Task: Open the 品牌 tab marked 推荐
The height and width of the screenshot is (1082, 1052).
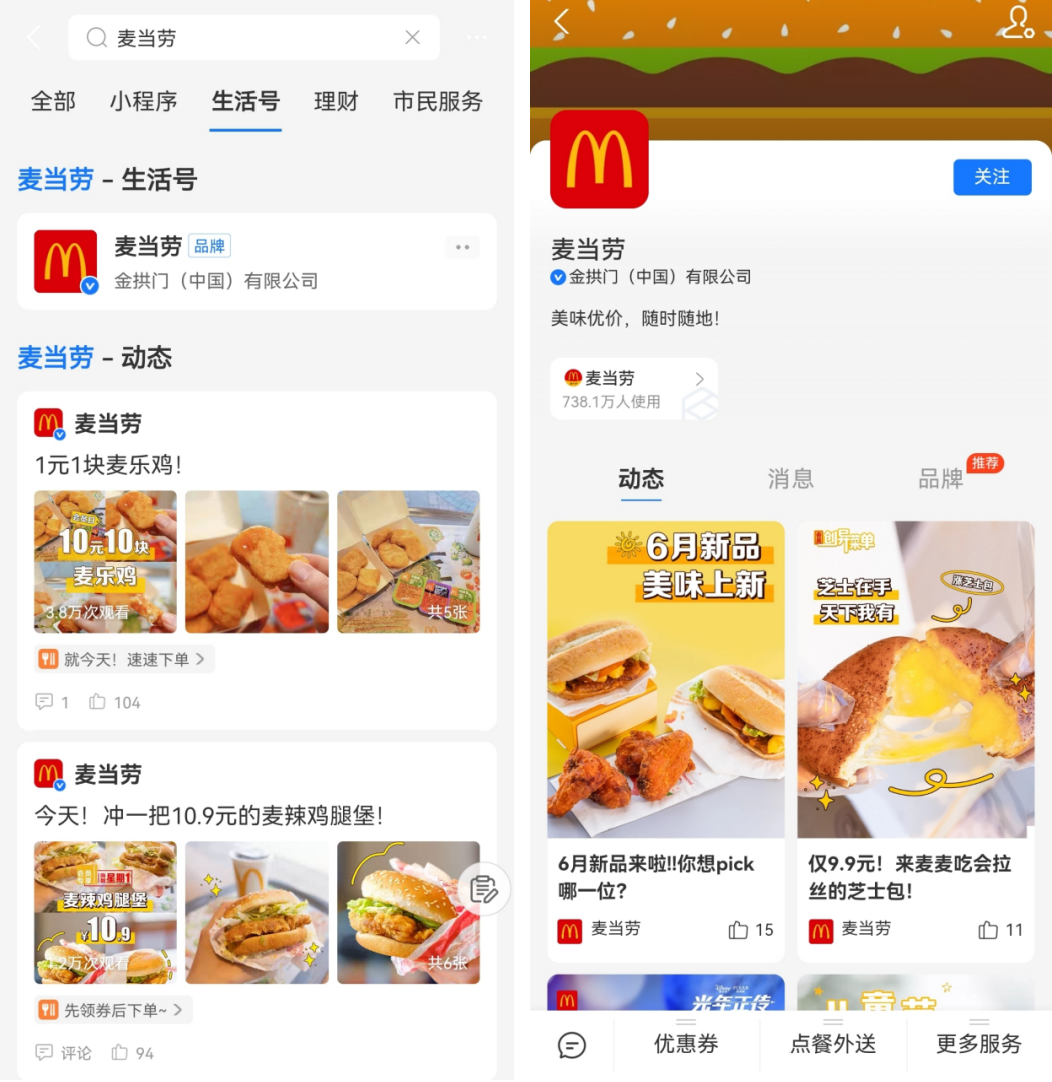Action: point(941,479)
